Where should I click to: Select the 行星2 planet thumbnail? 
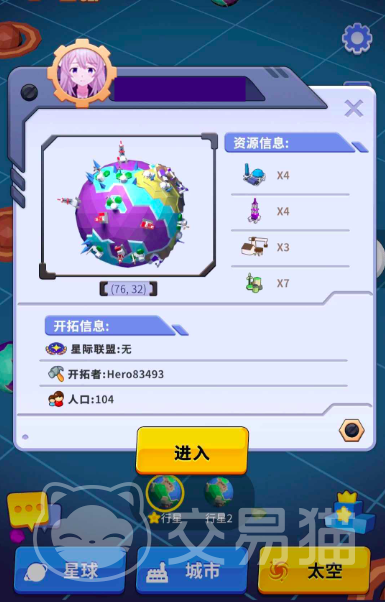(x=219, y=492)
